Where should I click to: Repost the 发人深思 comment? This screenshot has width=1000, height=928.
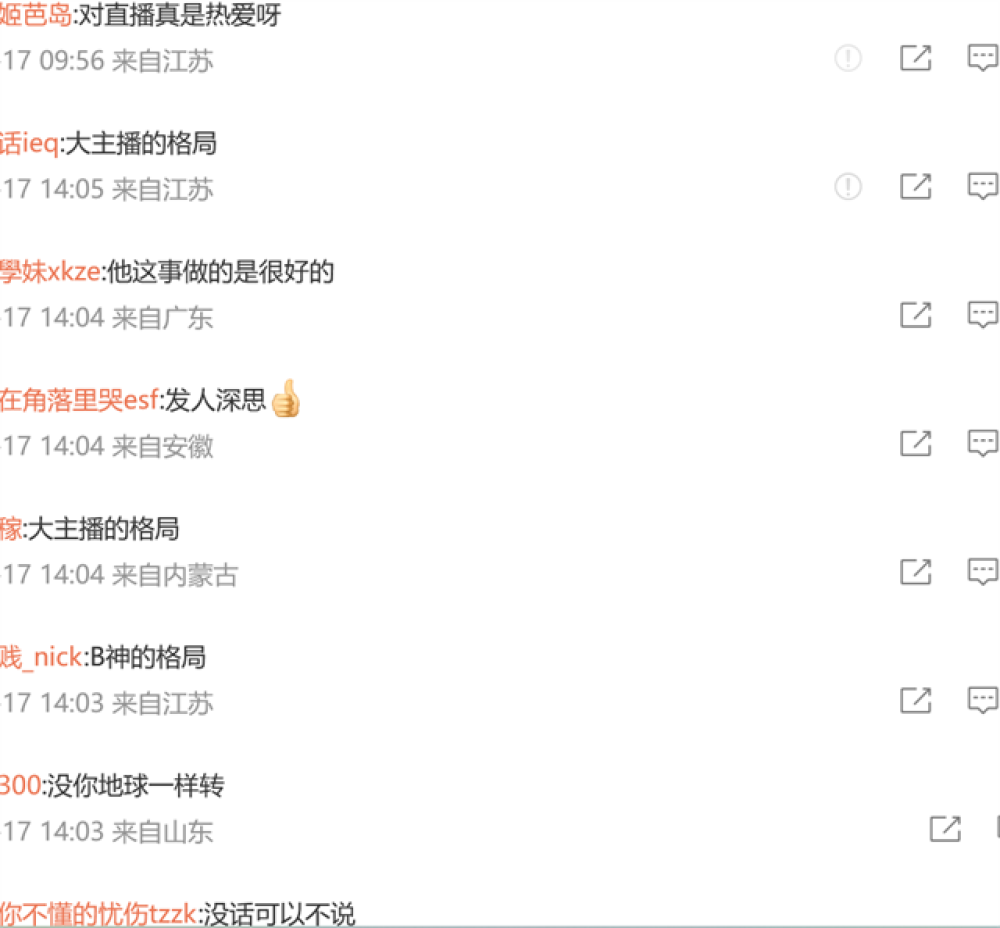pyautogui.click(x=915, y=443)
